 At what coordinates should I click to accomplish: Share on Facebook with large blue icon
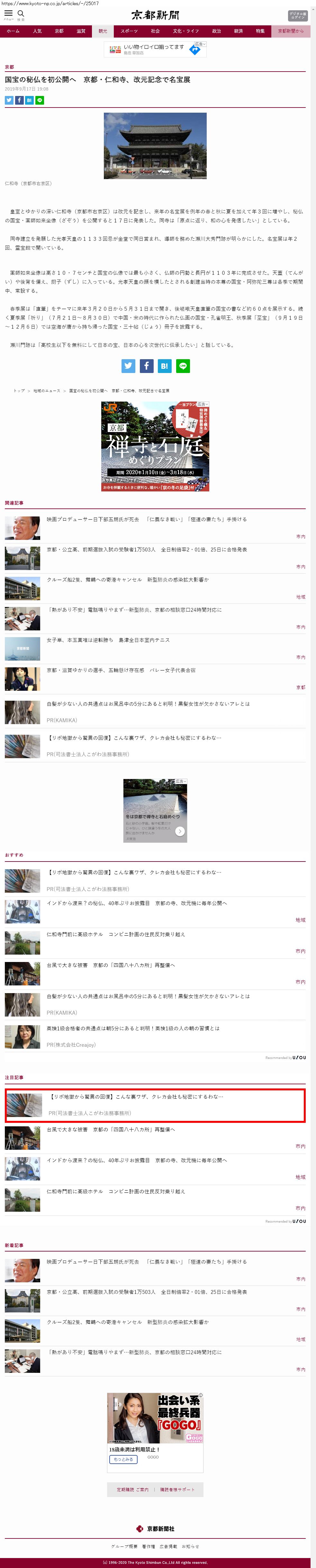pos(146,366)
